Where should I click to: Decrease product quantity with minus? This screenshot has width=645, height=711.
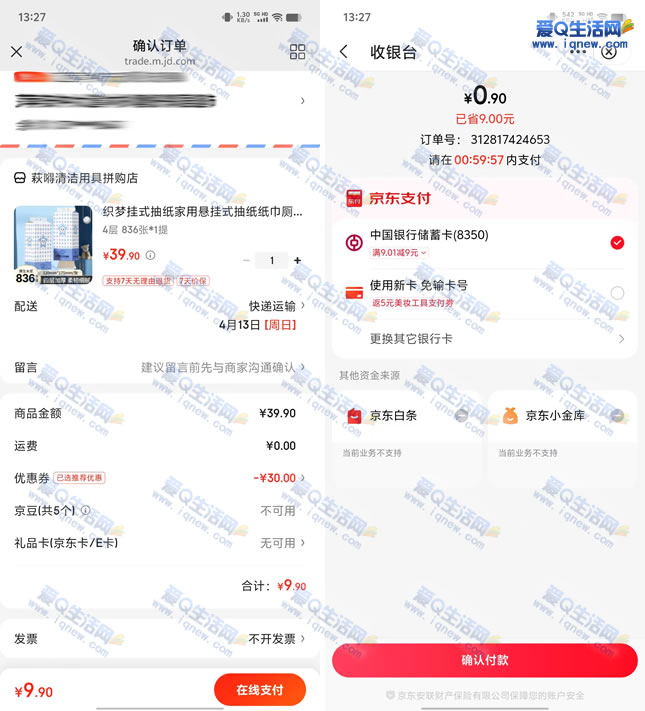pos(247,260)
